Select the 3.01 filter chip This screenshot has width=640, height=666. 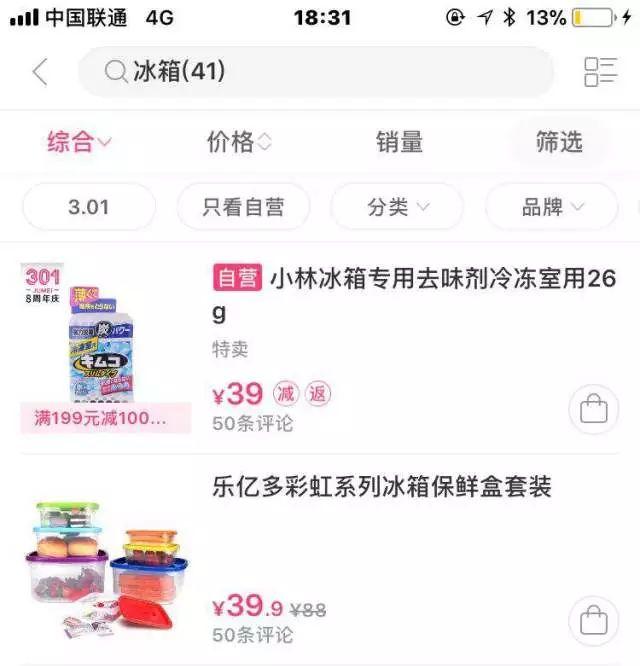[88, 207]
